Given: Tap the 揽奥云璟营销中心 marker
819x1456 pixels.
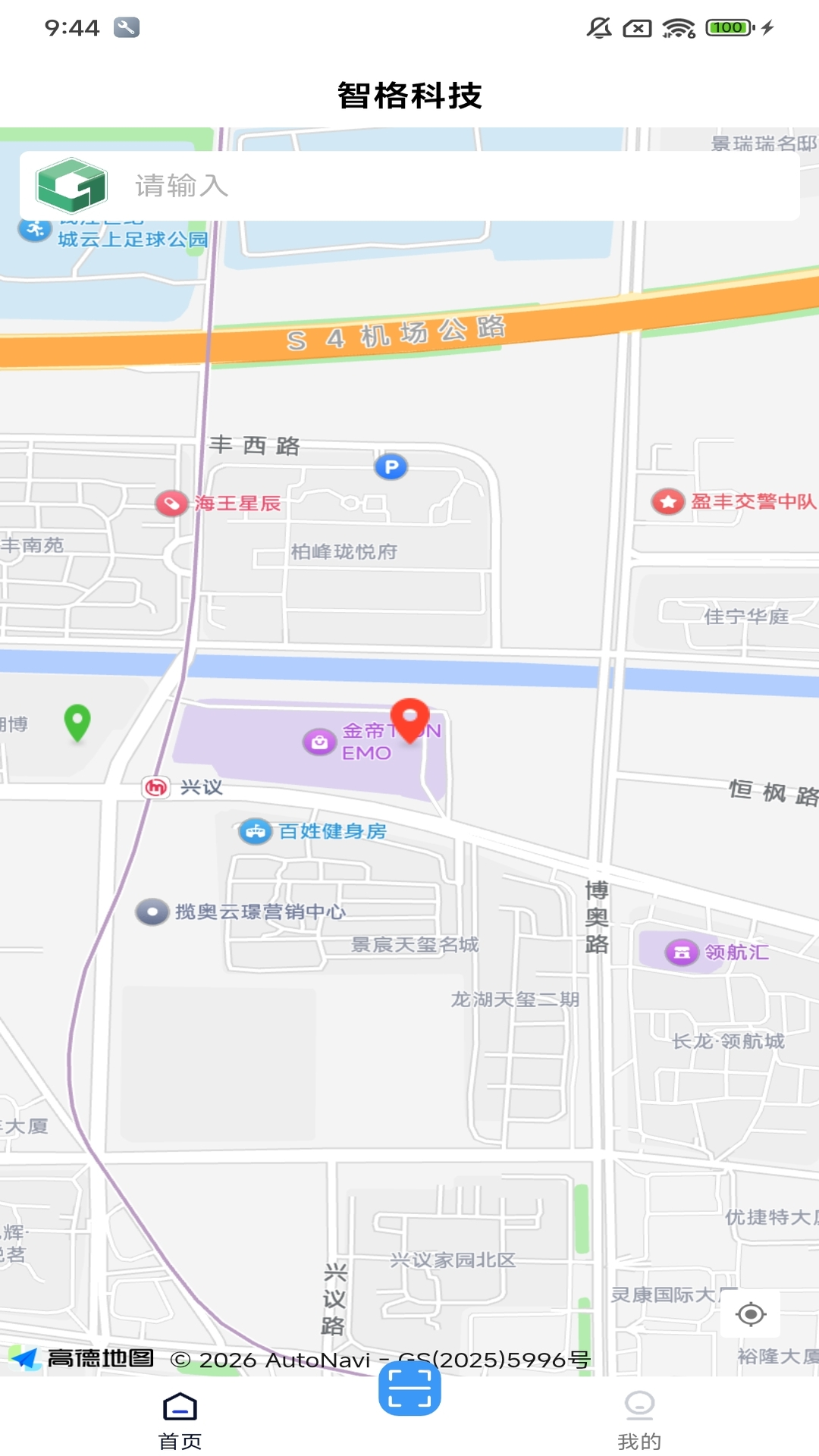Looking at the screenshot, I should click(x=152, y=913).
